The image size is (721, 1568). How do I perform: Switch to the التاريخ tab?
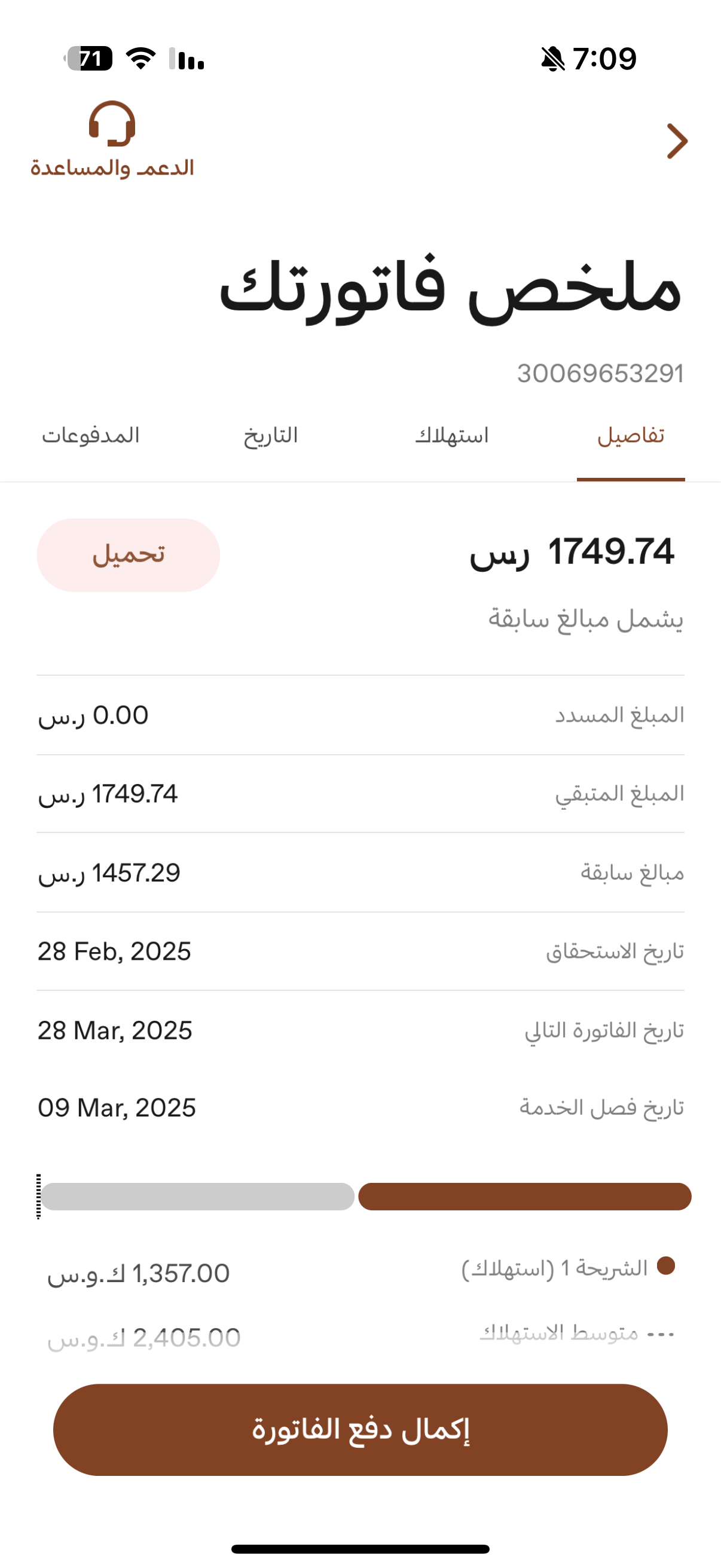[271, 436]
